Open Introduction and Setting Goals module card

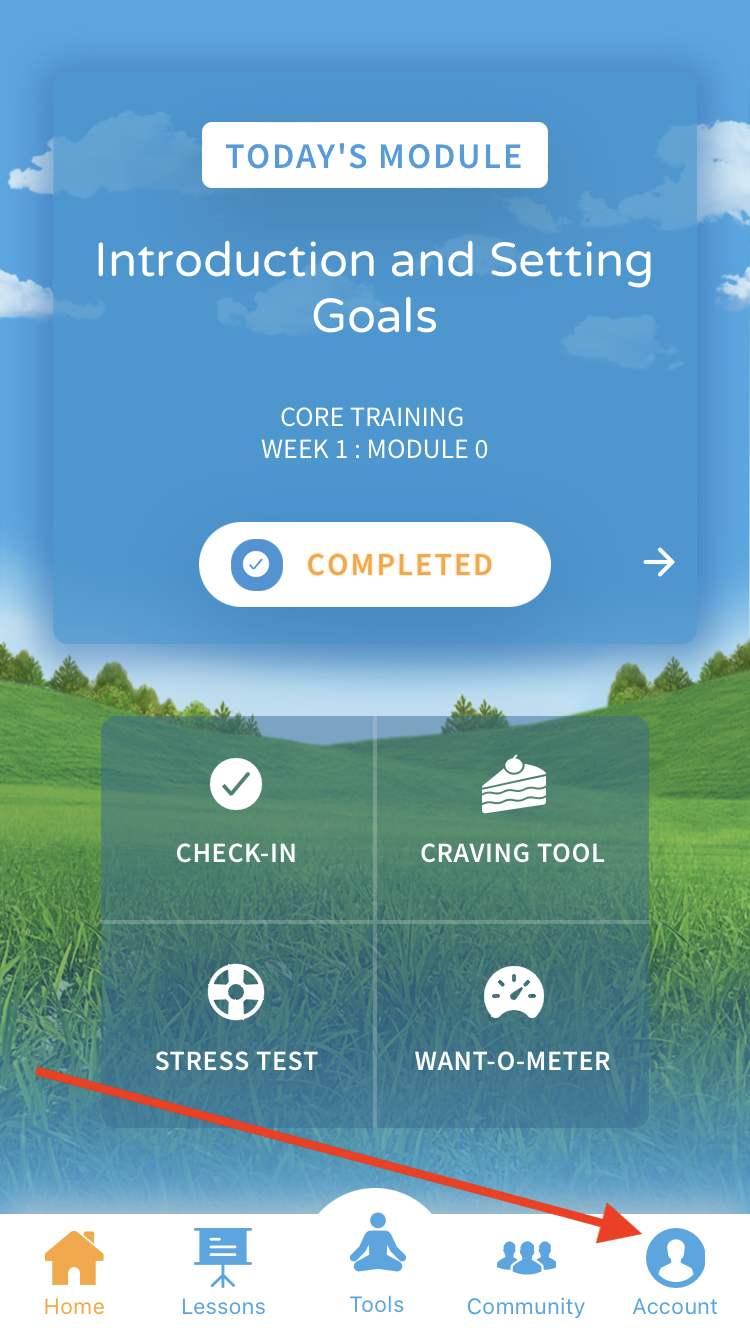375,288
